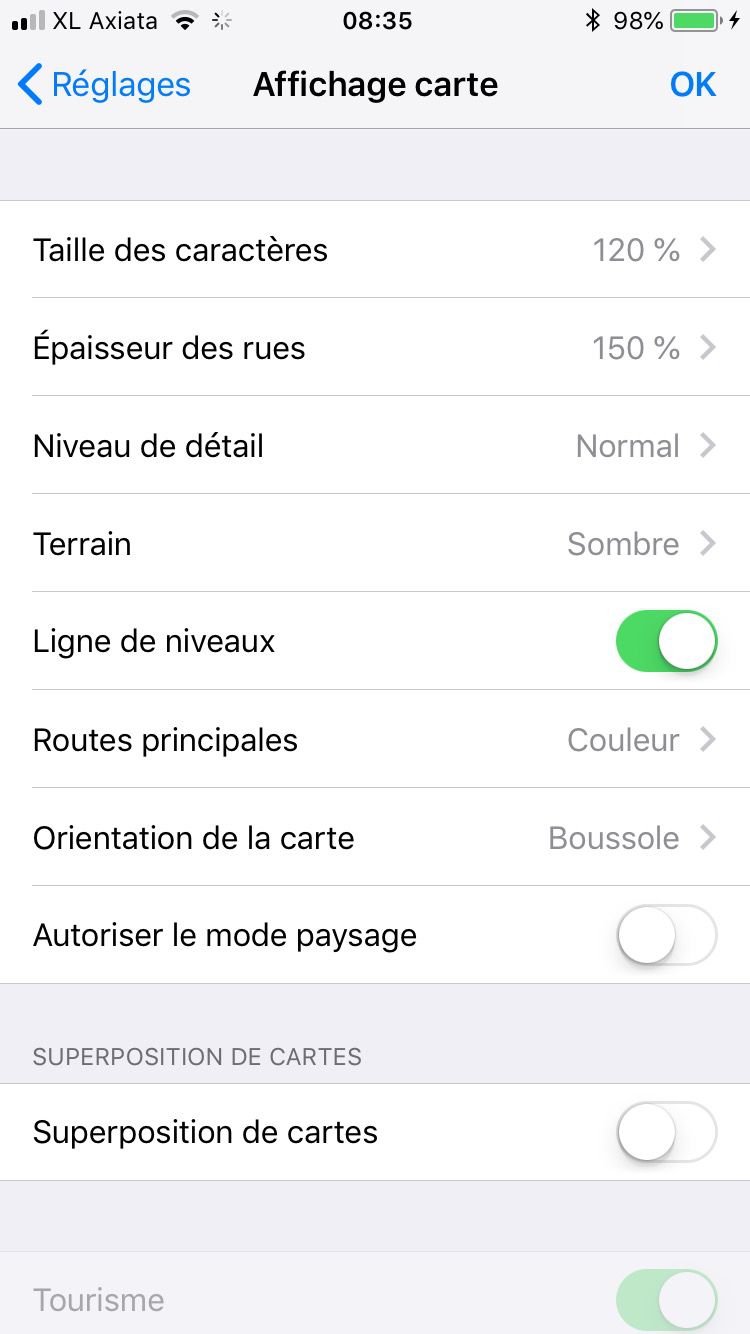Toggle the Tourisme switch

pyautogui.click(x=666, y=1300)
